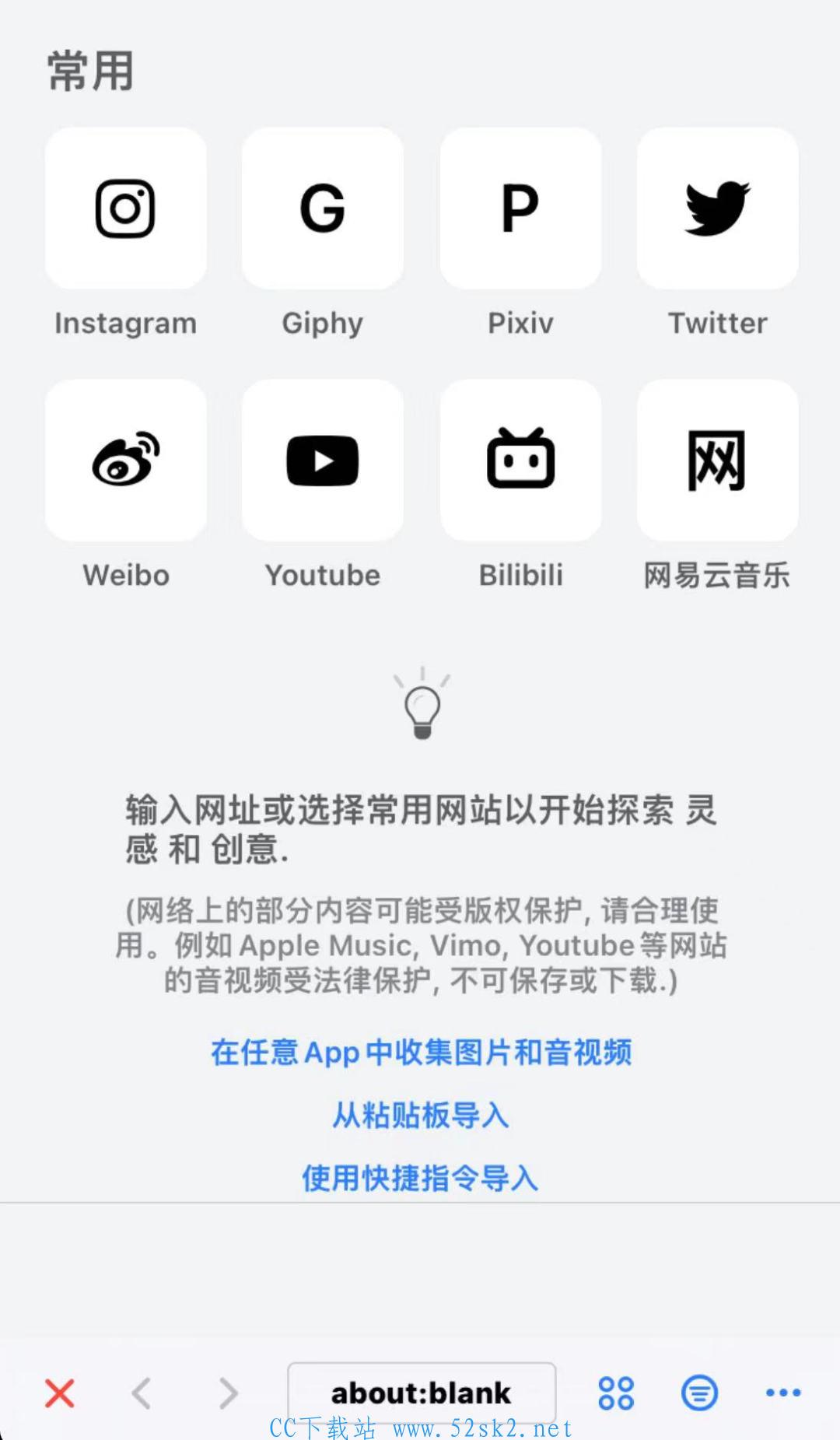This screenshot has width=840, height=1440.
Task: Select 从粘贴板导入 link
Action: (x=421, y=1116)
